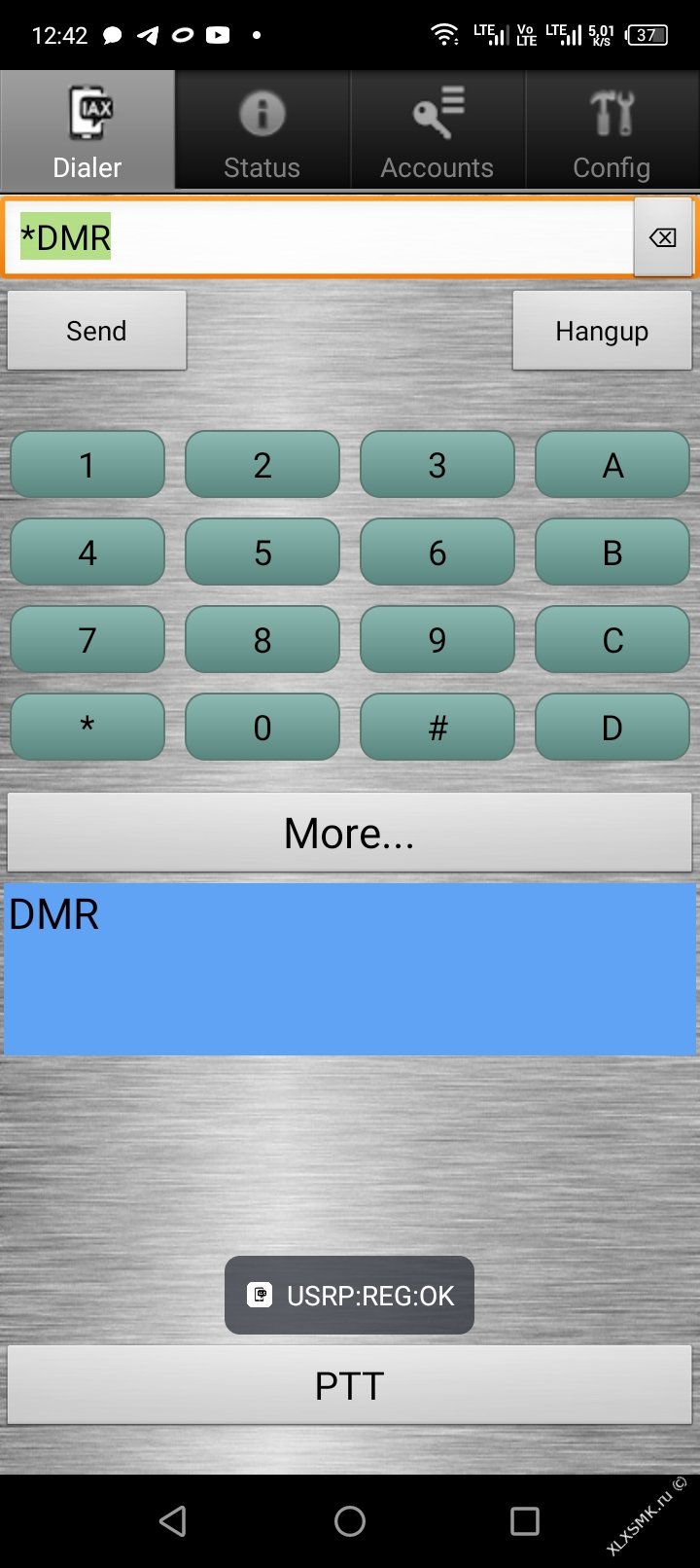The height and width of the screenshot is (1568, 700).
Task: Tap the PTT button
Action: (350, 1385)
